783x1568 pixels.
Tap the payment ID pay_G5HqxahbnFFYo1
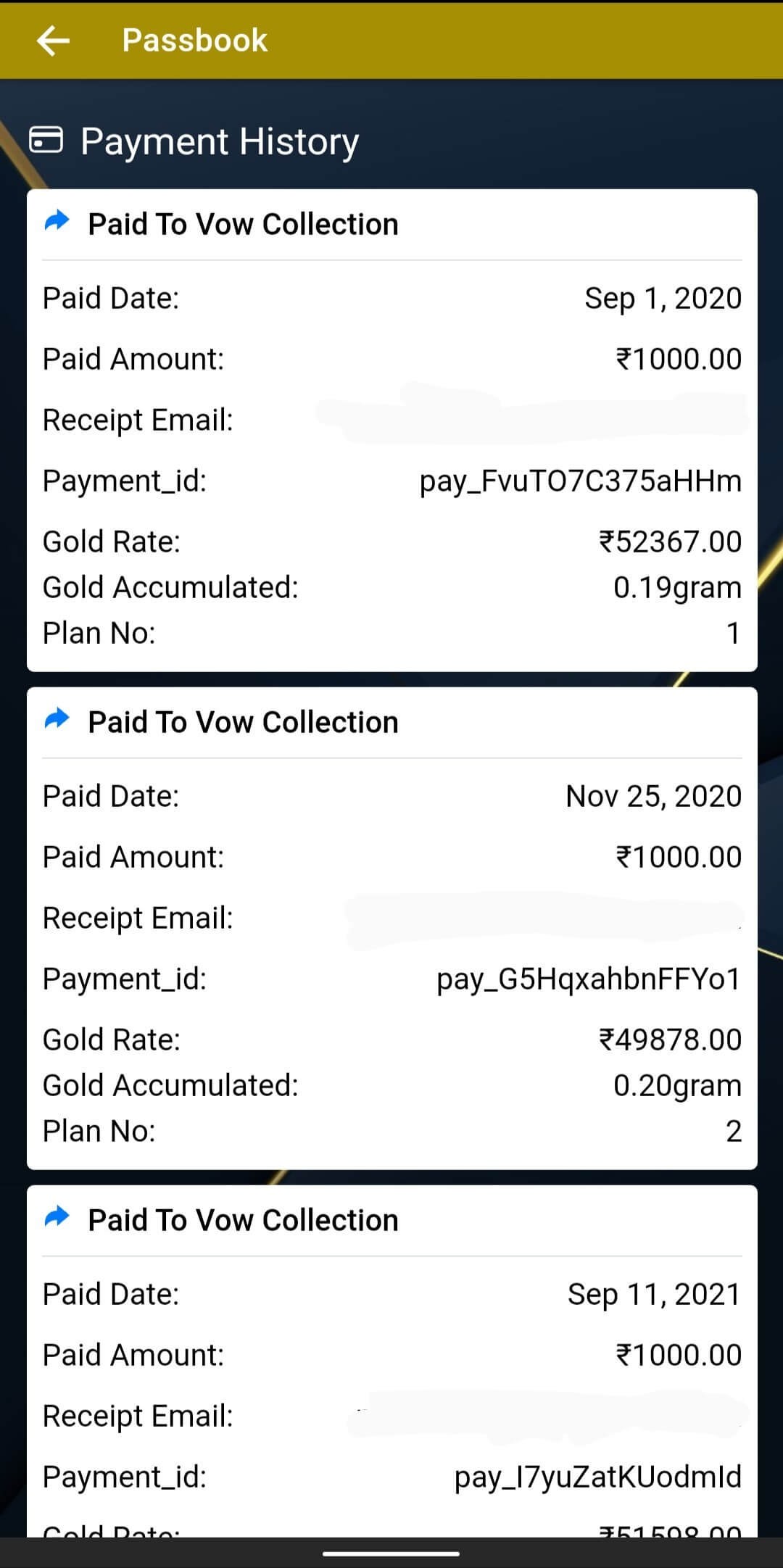click(587, 978)
